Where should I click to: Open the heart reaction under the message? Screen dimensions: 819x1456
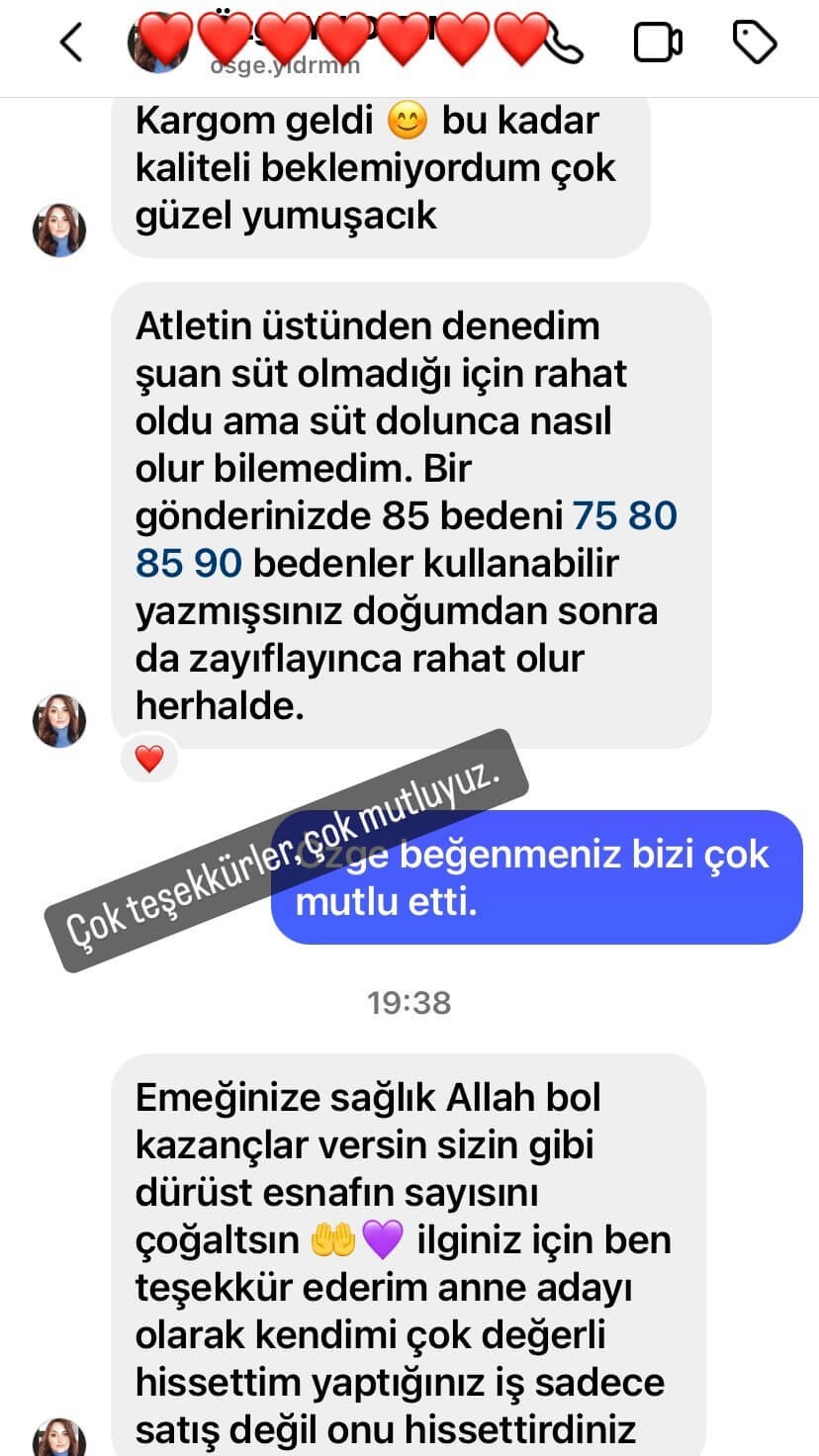(148, 759)
